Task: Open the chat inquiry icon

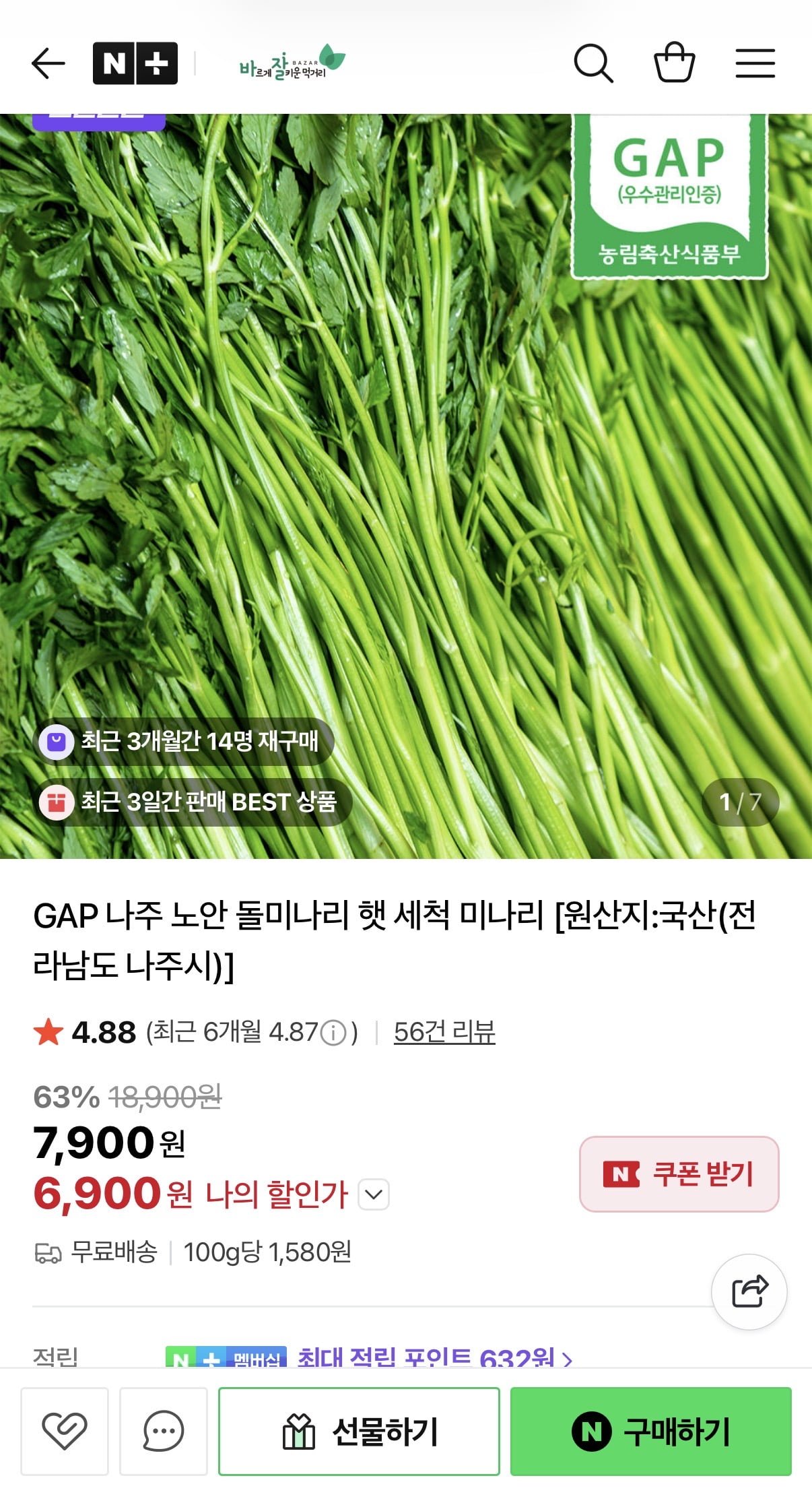Action: click(164, 1431)
